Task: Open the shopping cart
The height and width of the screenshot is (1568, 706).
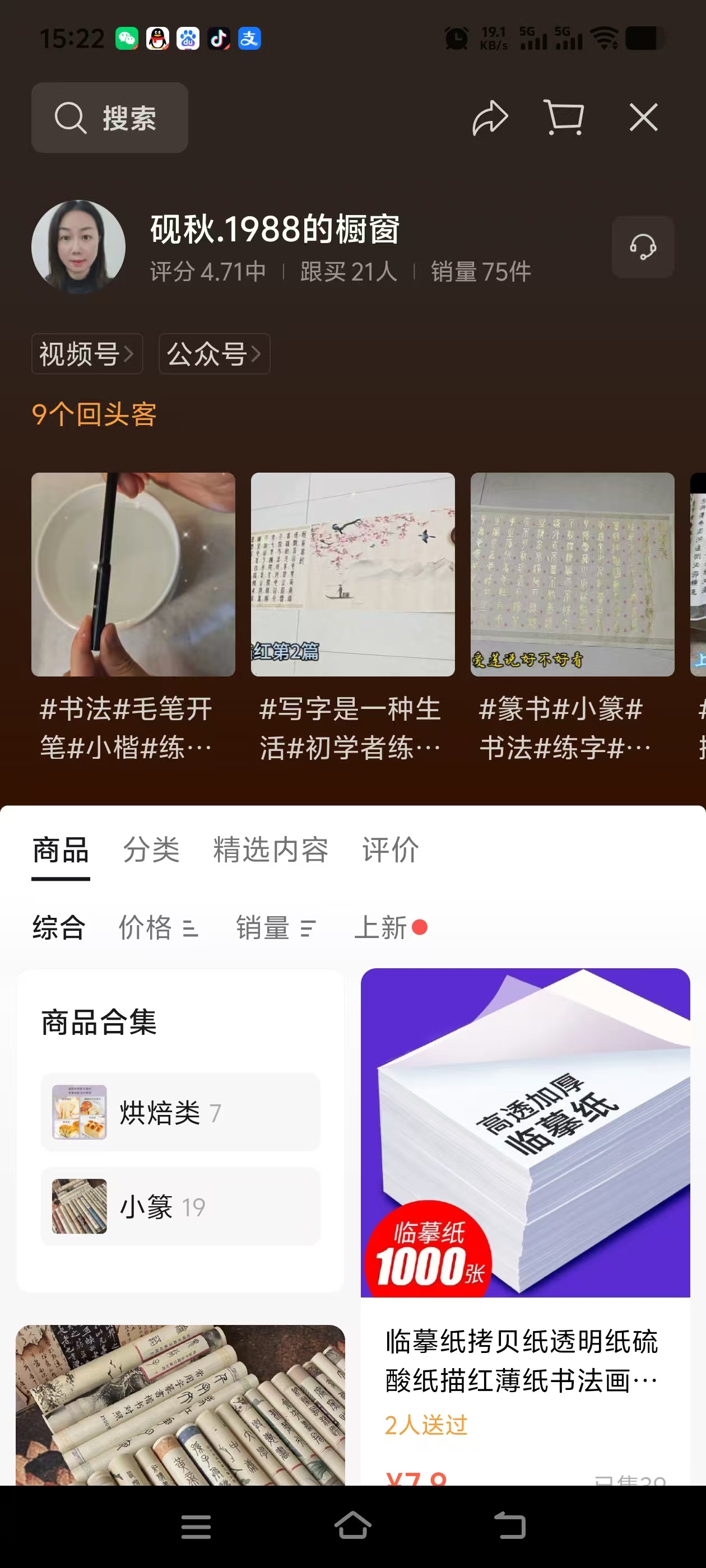Action: pos(564,118)
